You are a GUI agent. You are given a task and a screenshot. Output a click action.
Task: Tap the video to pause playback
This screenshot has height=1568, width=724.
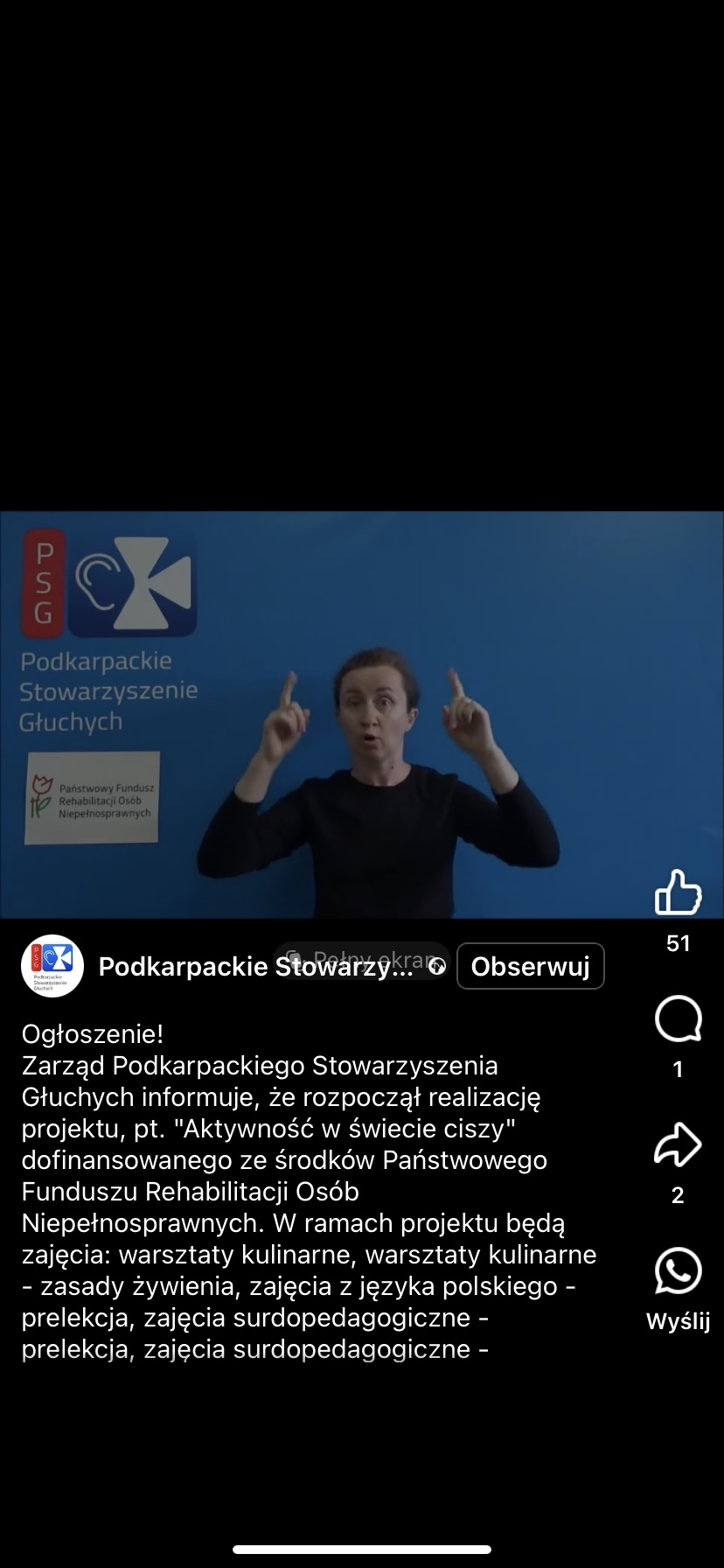[362, 714]
